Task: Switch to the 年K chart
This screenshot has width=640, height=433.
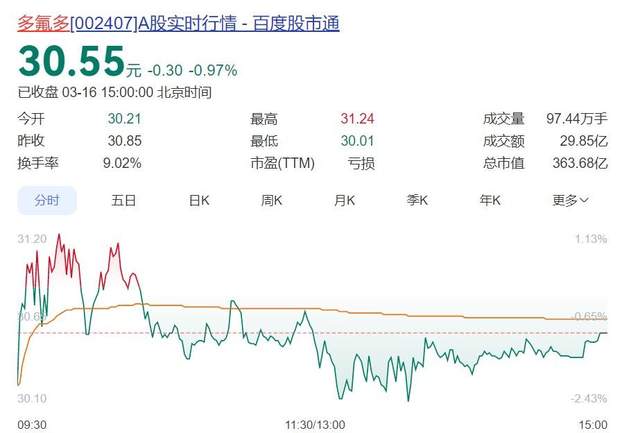Action: coord(489,200)
